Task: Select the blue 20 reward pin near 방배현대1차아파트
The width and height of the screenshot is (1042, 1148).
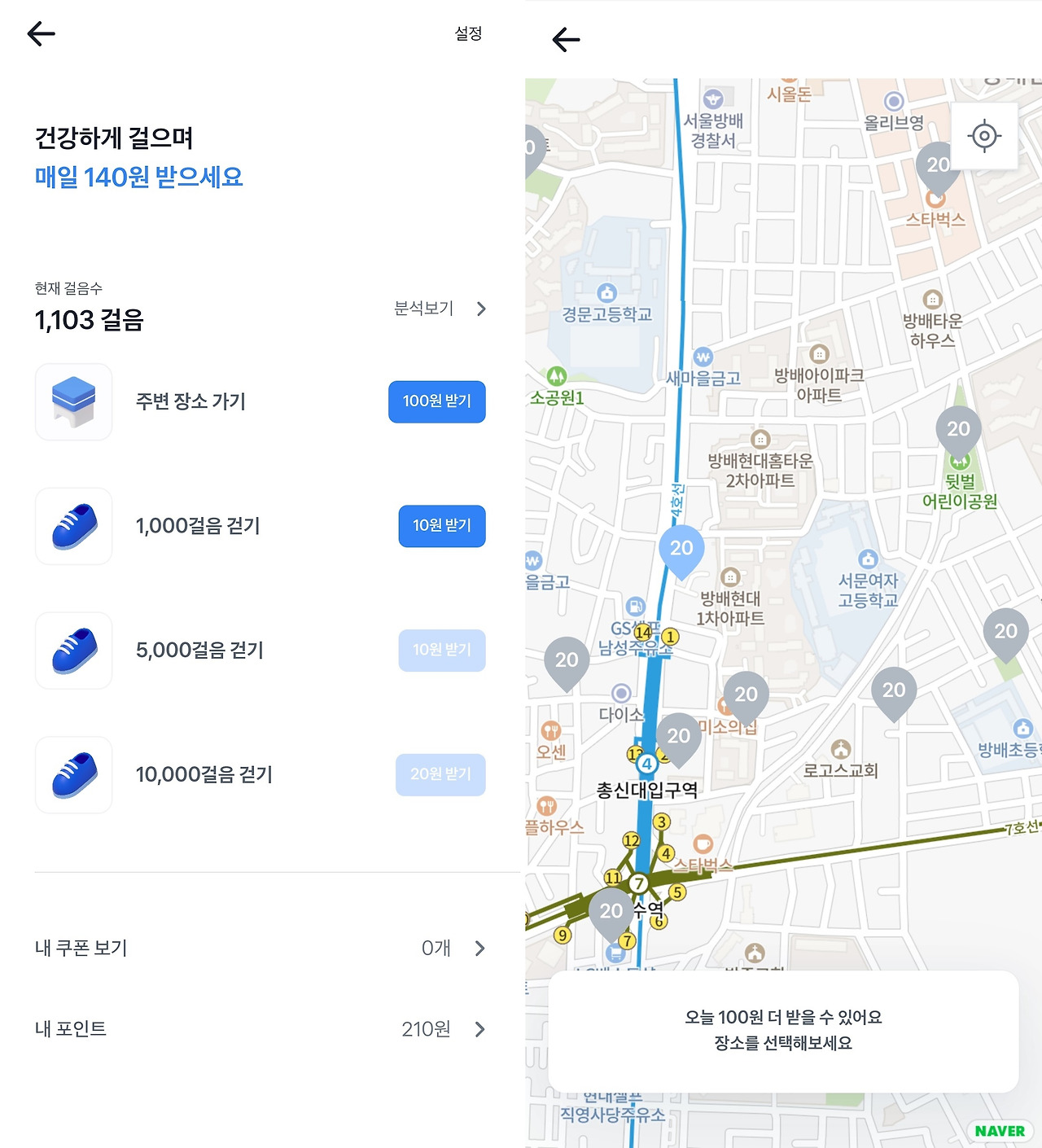Action: tap(681, 548)
